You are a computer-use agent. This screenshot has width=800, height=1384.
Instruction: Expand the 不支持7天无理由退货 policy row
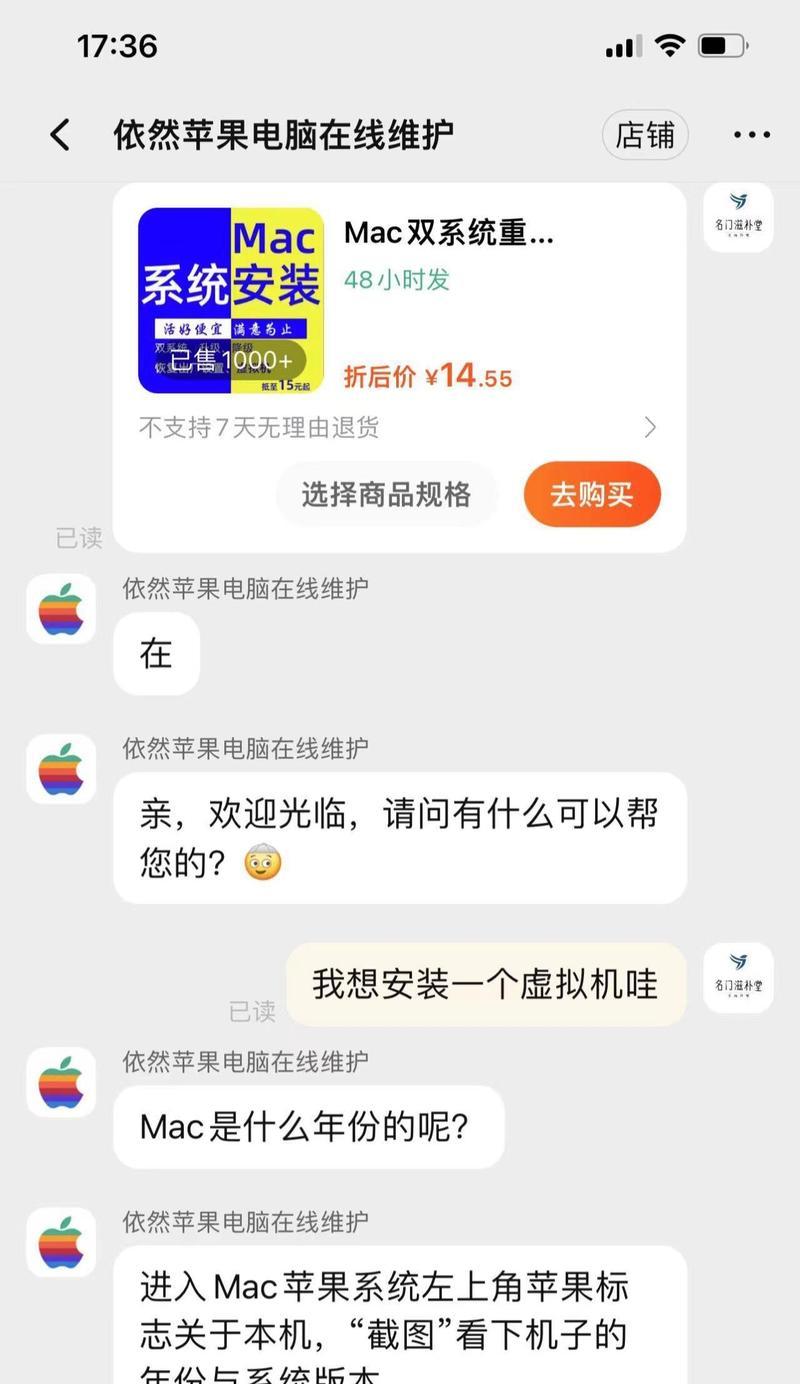(x=398, y=428)
